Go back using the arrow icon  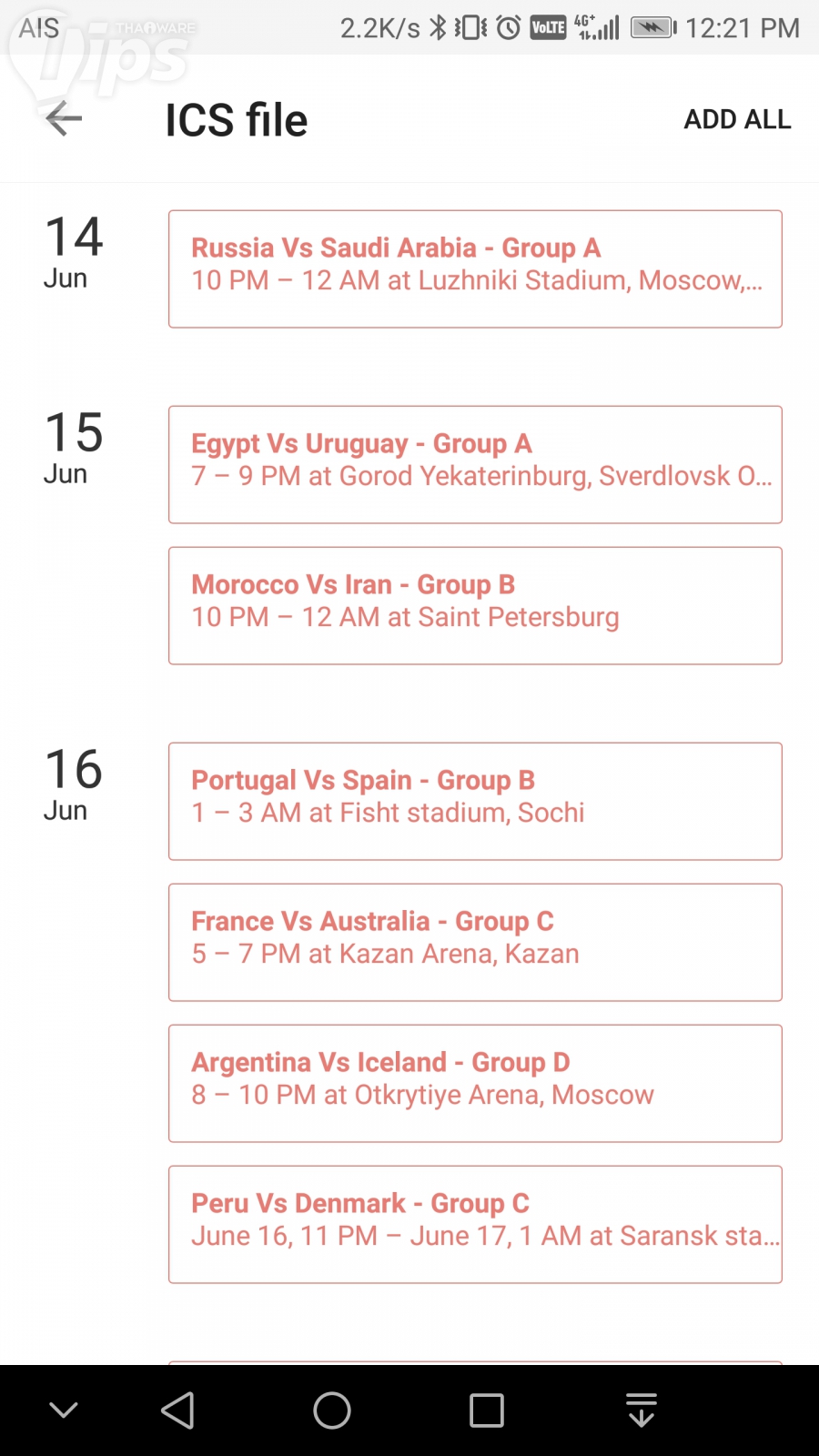[x=64, y=119]
